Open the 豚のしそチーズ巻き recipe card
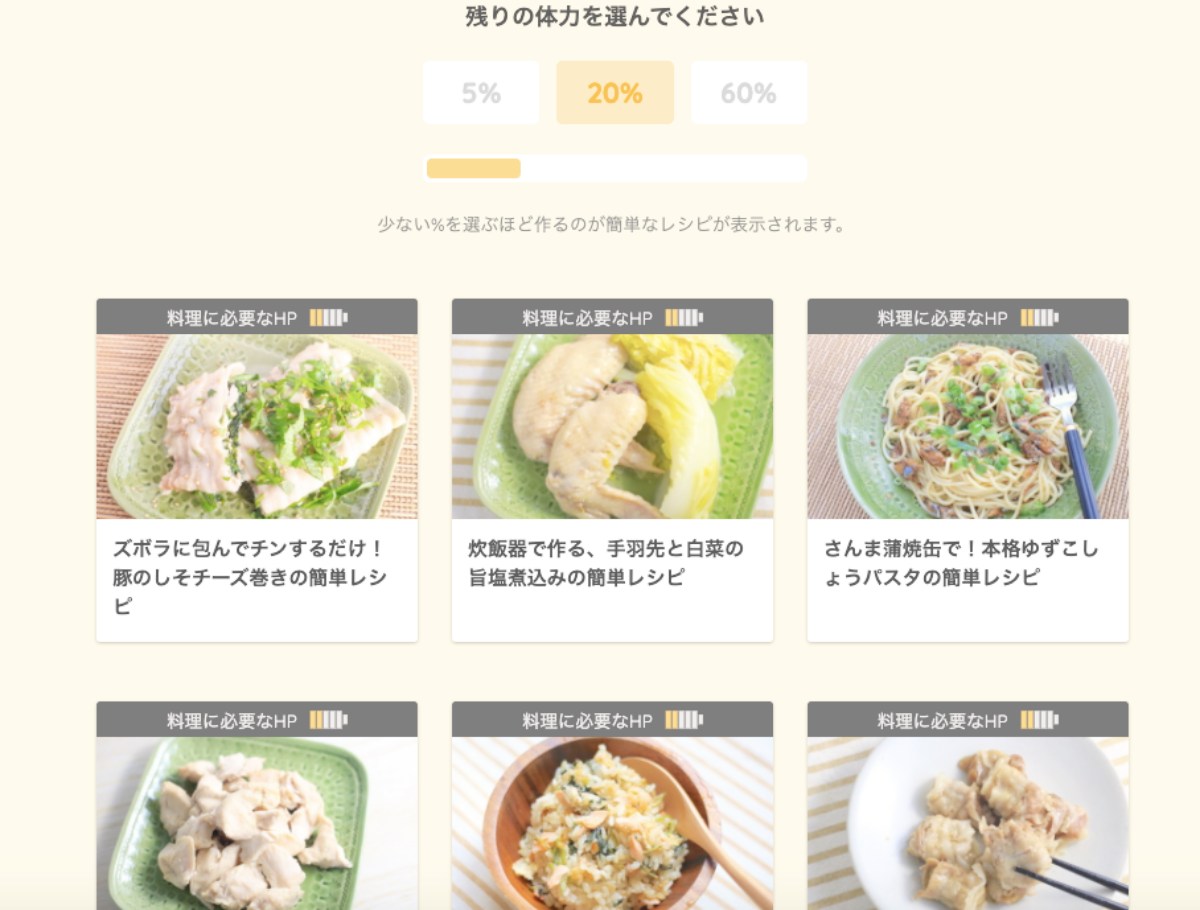The width and height of the screenshot is (1200, 910). (x=257, y=470)
